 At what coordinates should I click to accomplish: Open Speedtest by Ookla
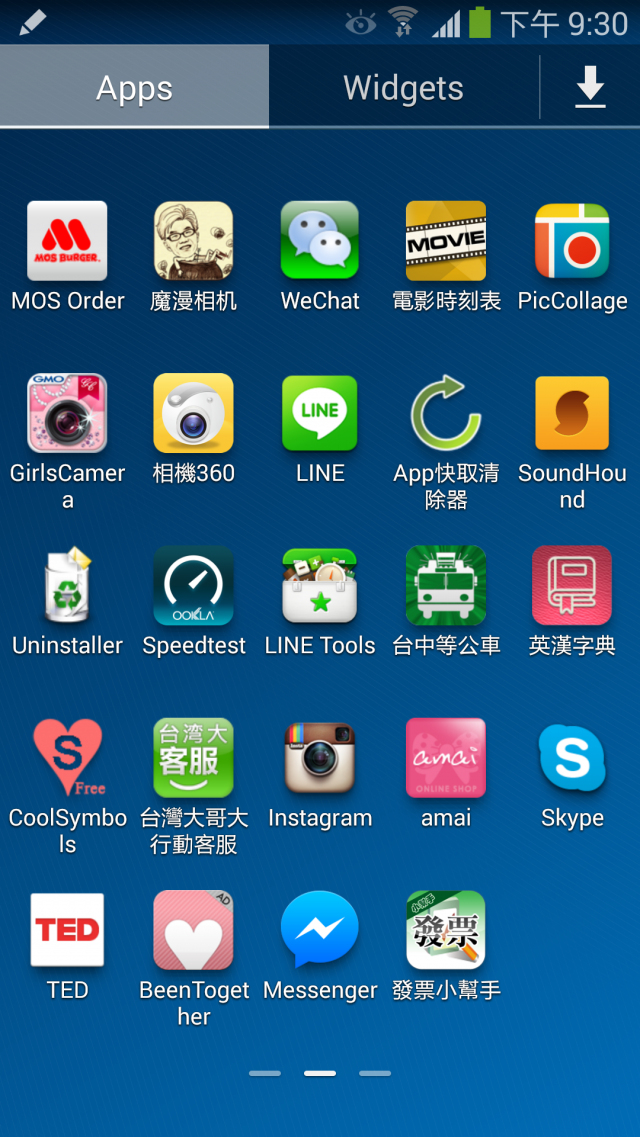(193, 586)
